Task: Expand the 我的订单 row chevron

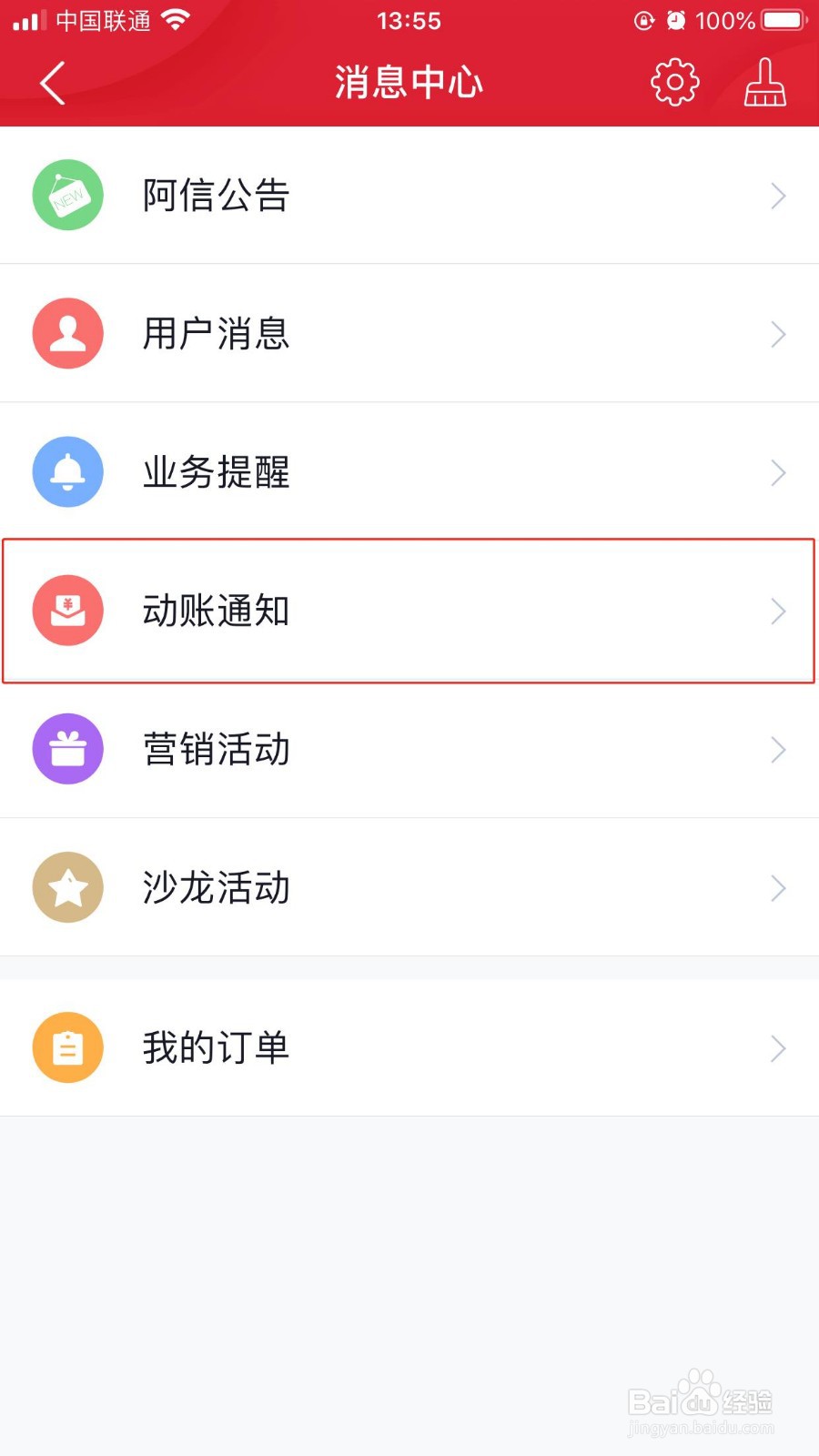Action: pos(778,1047)
